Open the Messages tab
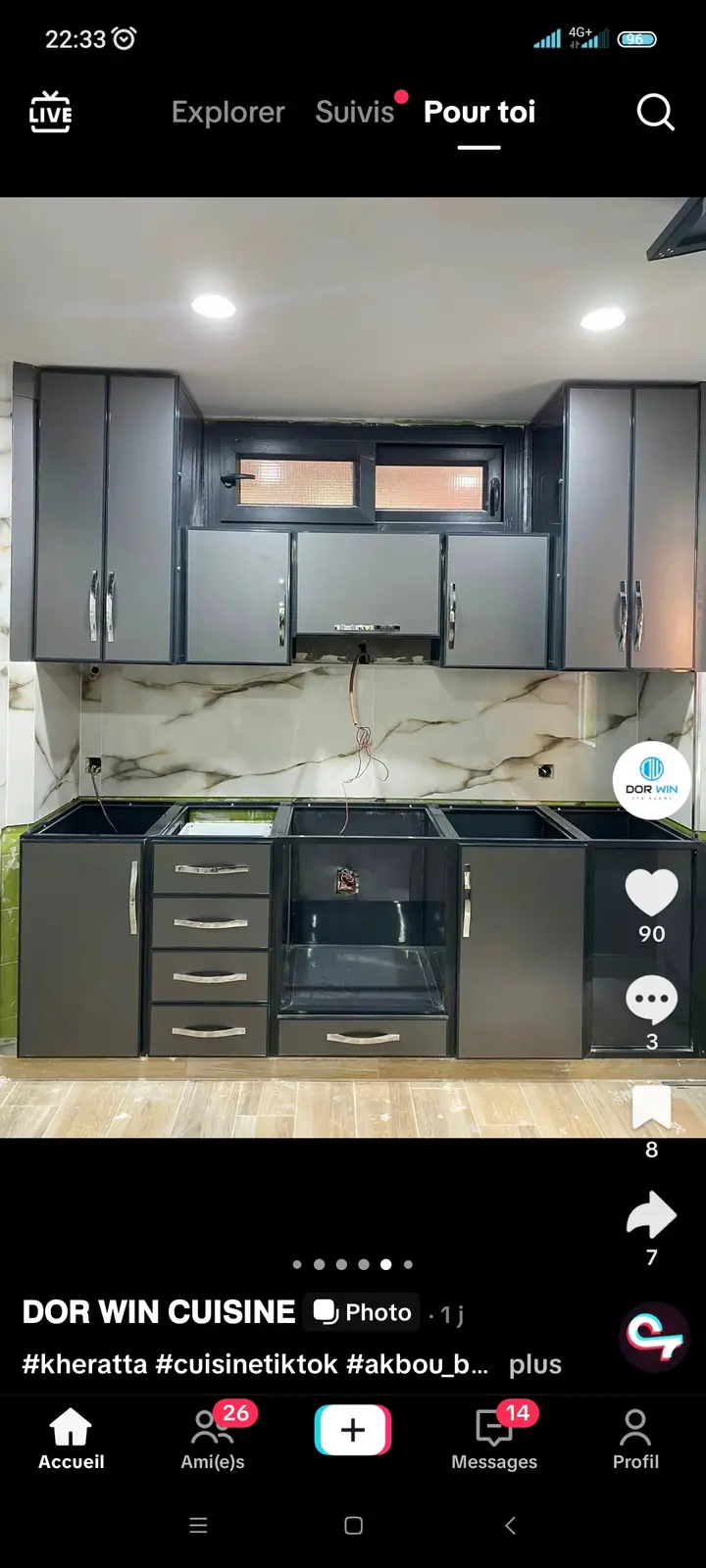Viewport: 706px width, 1568px height. click(x=494, y=1438)
